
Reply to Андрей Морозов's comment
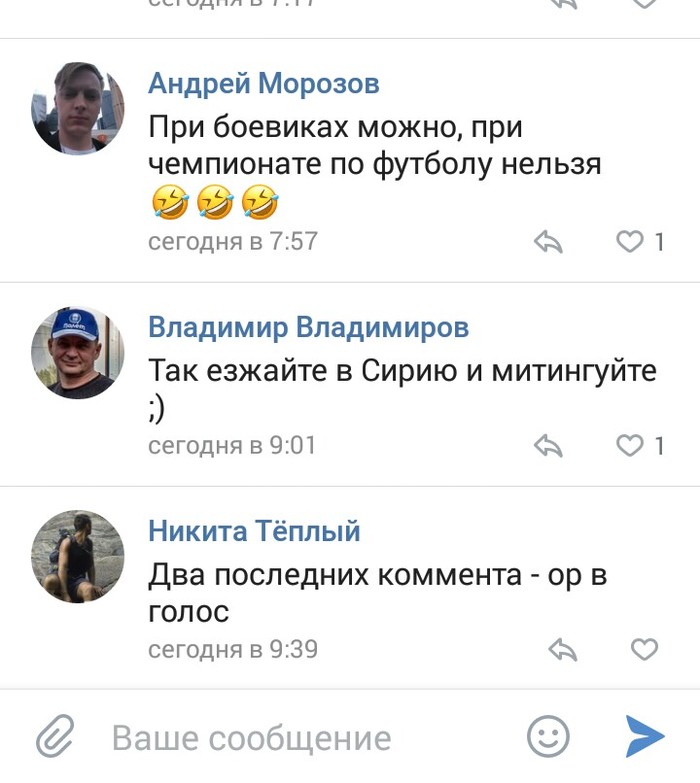(x=549, y=241)
